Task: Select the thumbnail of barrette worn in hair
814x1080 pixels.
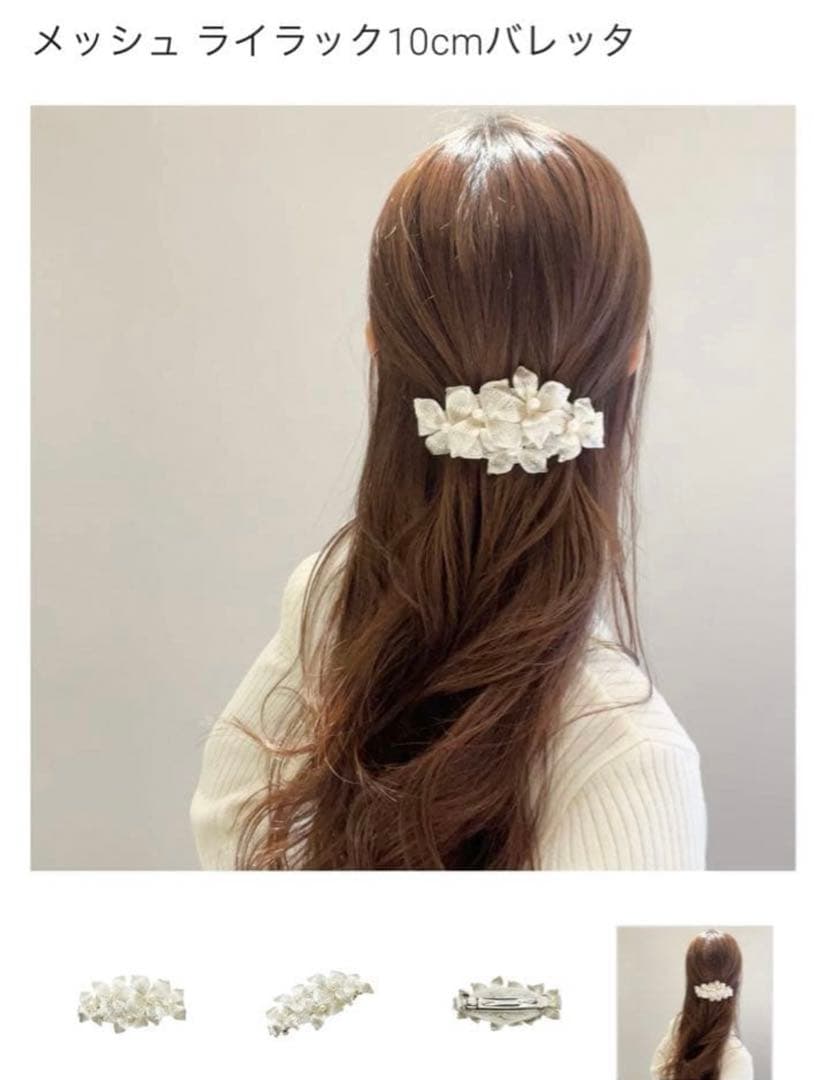Action: 695,1002
